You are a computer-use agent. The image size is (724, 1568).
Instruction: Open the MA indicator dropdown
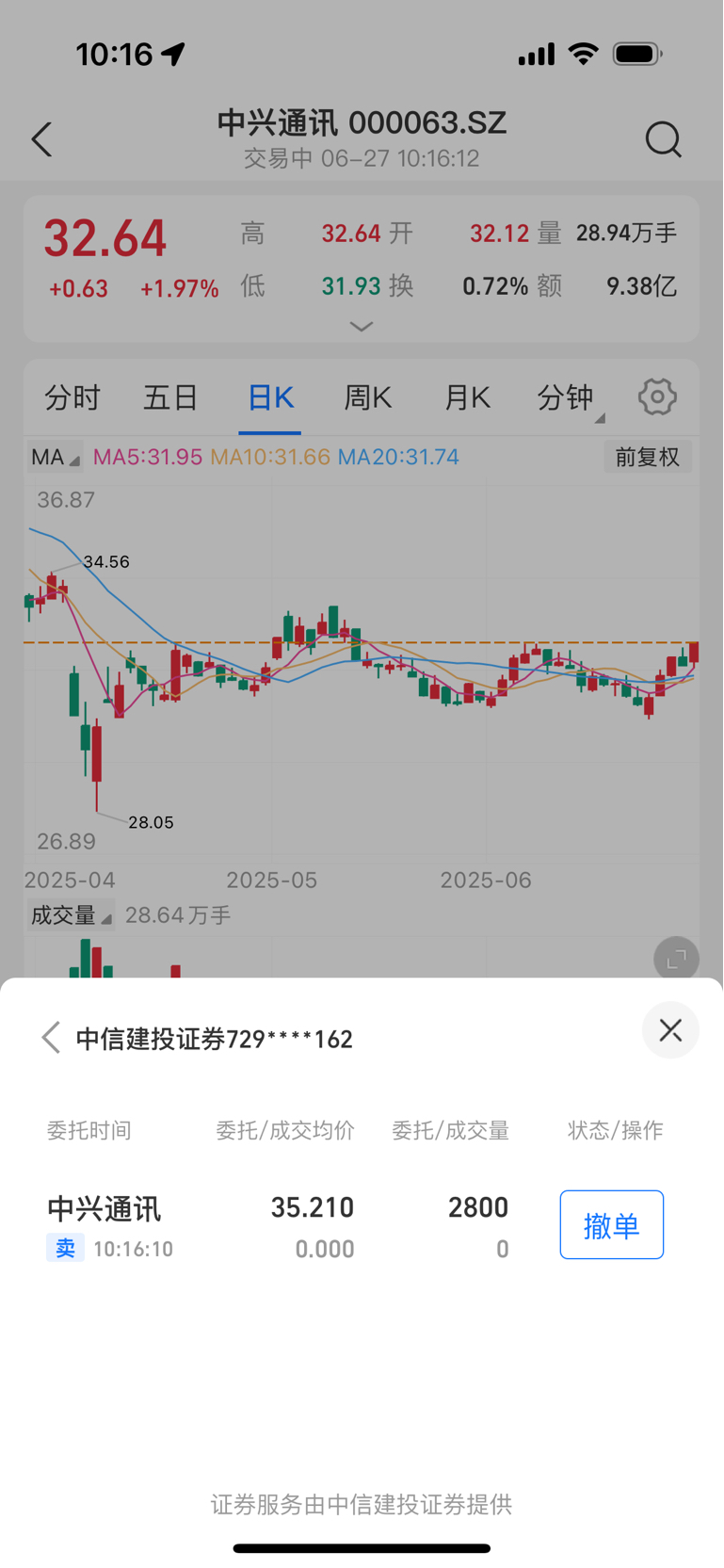(x=55, y=457)
